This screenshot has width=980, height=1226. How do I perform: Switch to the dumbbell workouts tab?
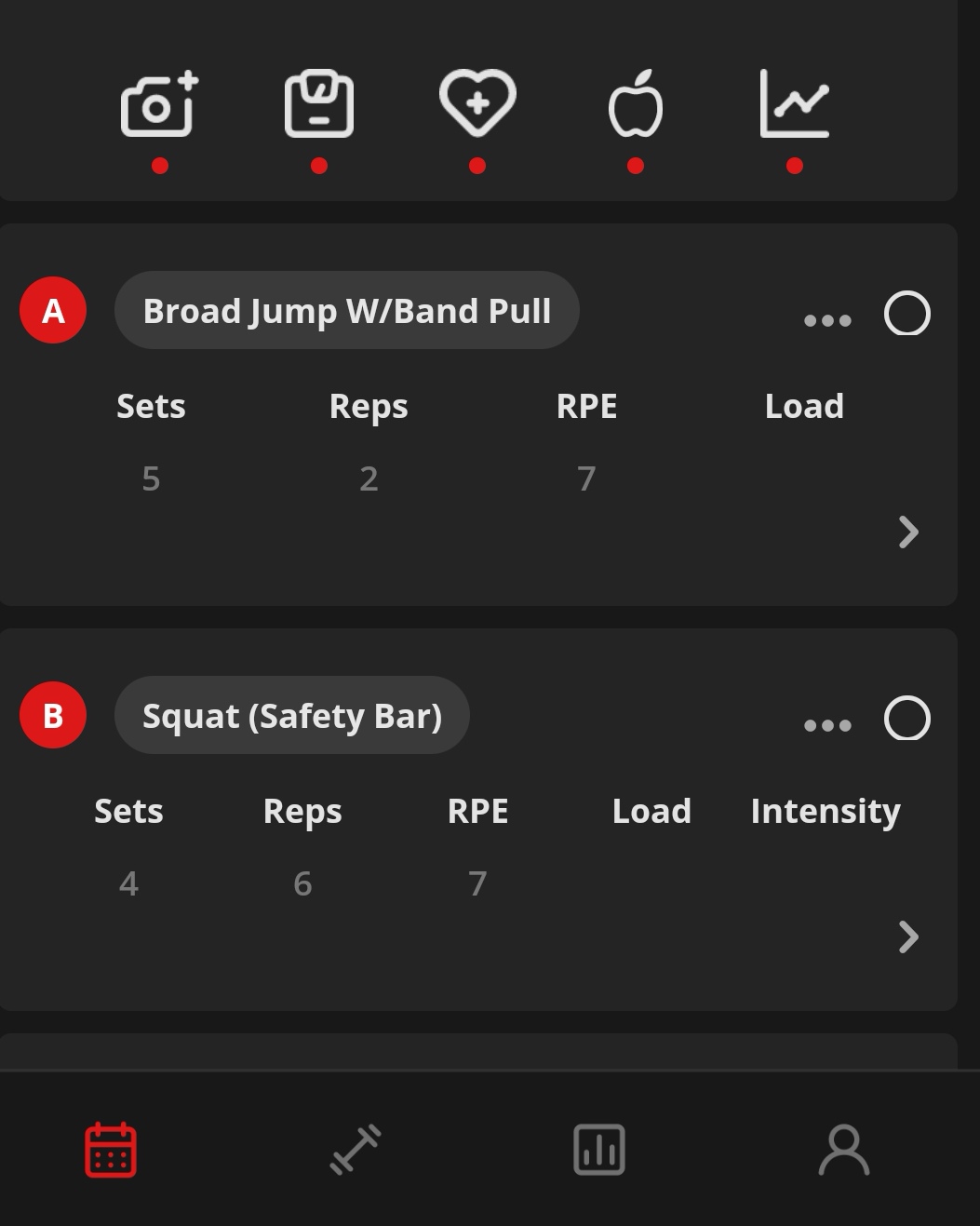point(356,1151)
